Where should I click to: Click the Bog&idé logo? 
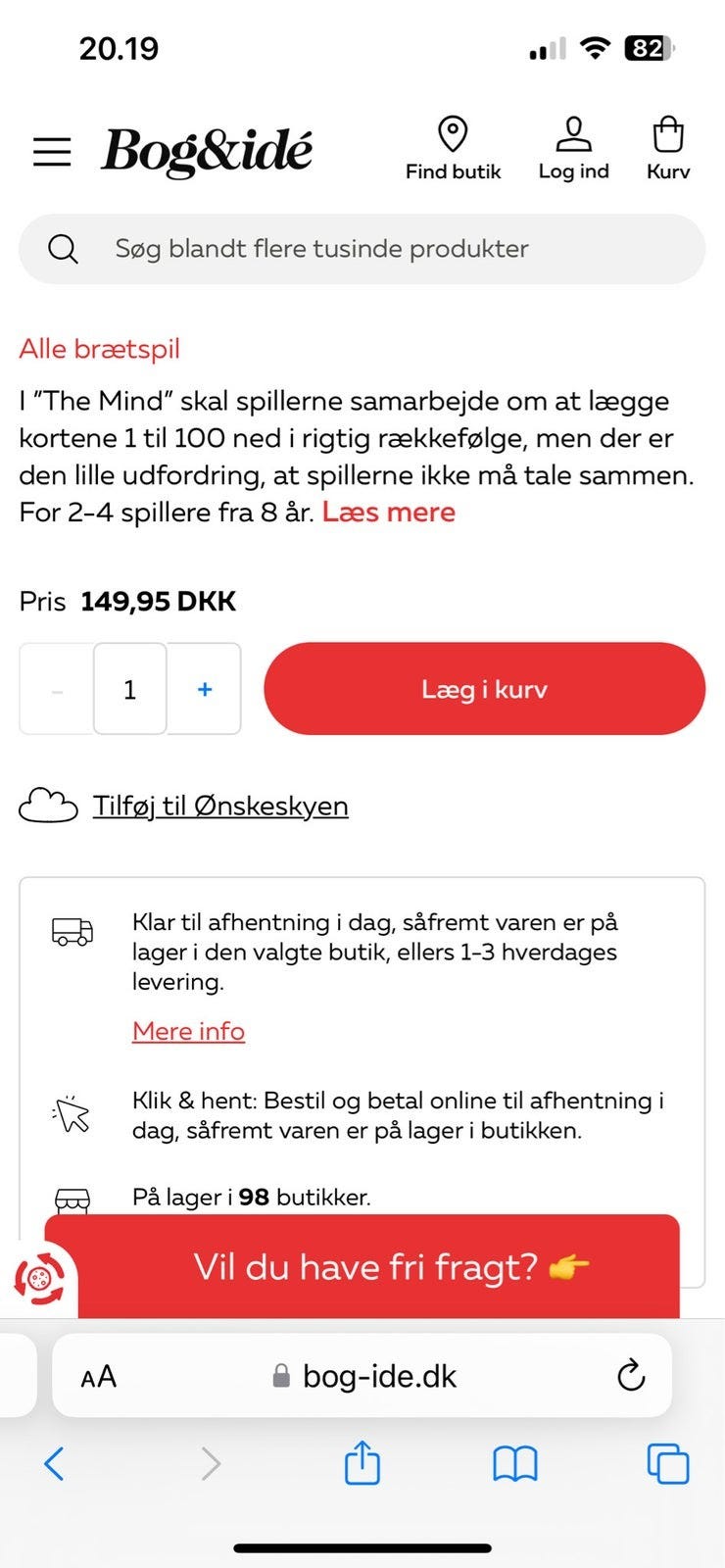coord(207,149)
